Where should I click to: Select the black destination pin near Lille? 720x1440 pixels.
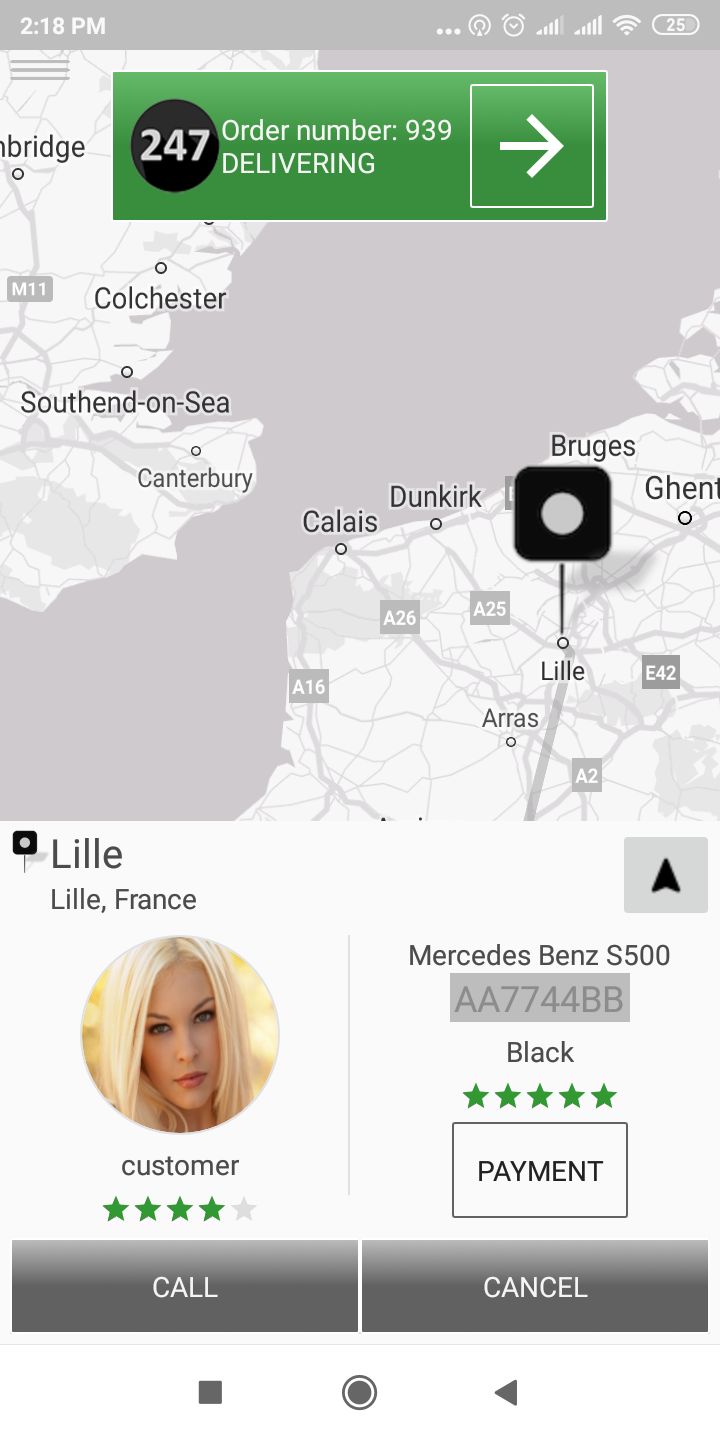tap(562, 514)
